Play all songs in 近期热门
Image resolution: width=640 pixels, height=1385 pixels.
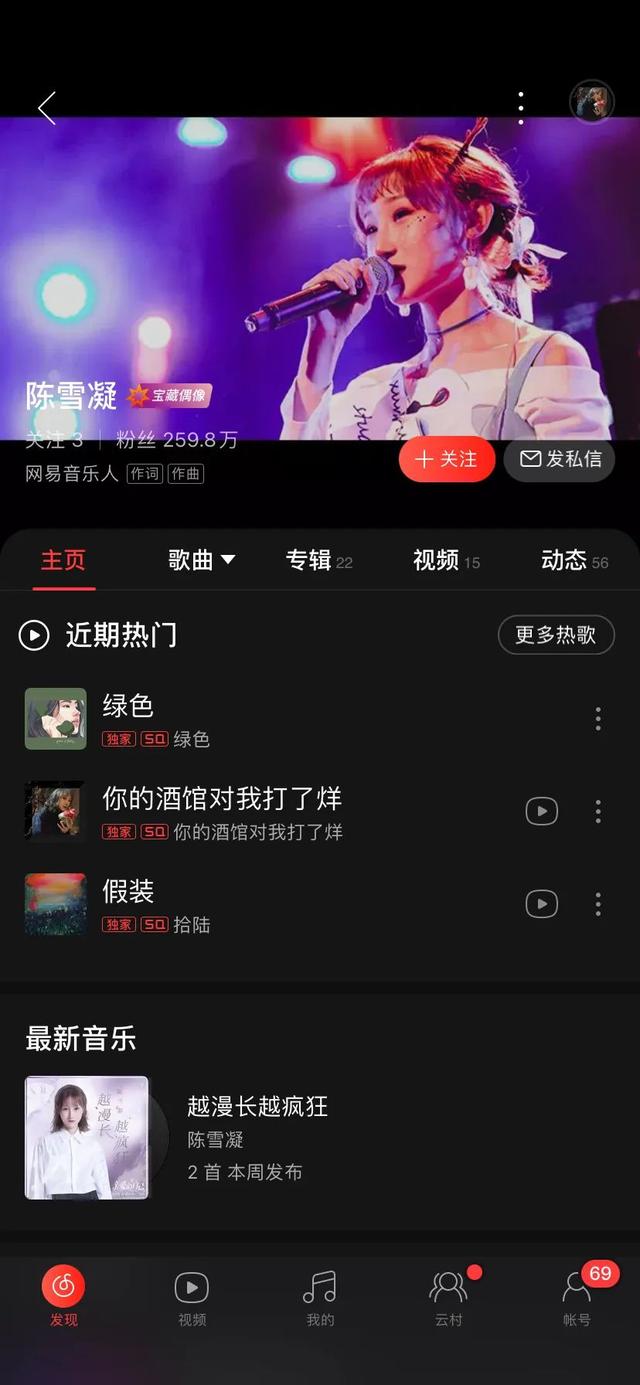point(34,635)
